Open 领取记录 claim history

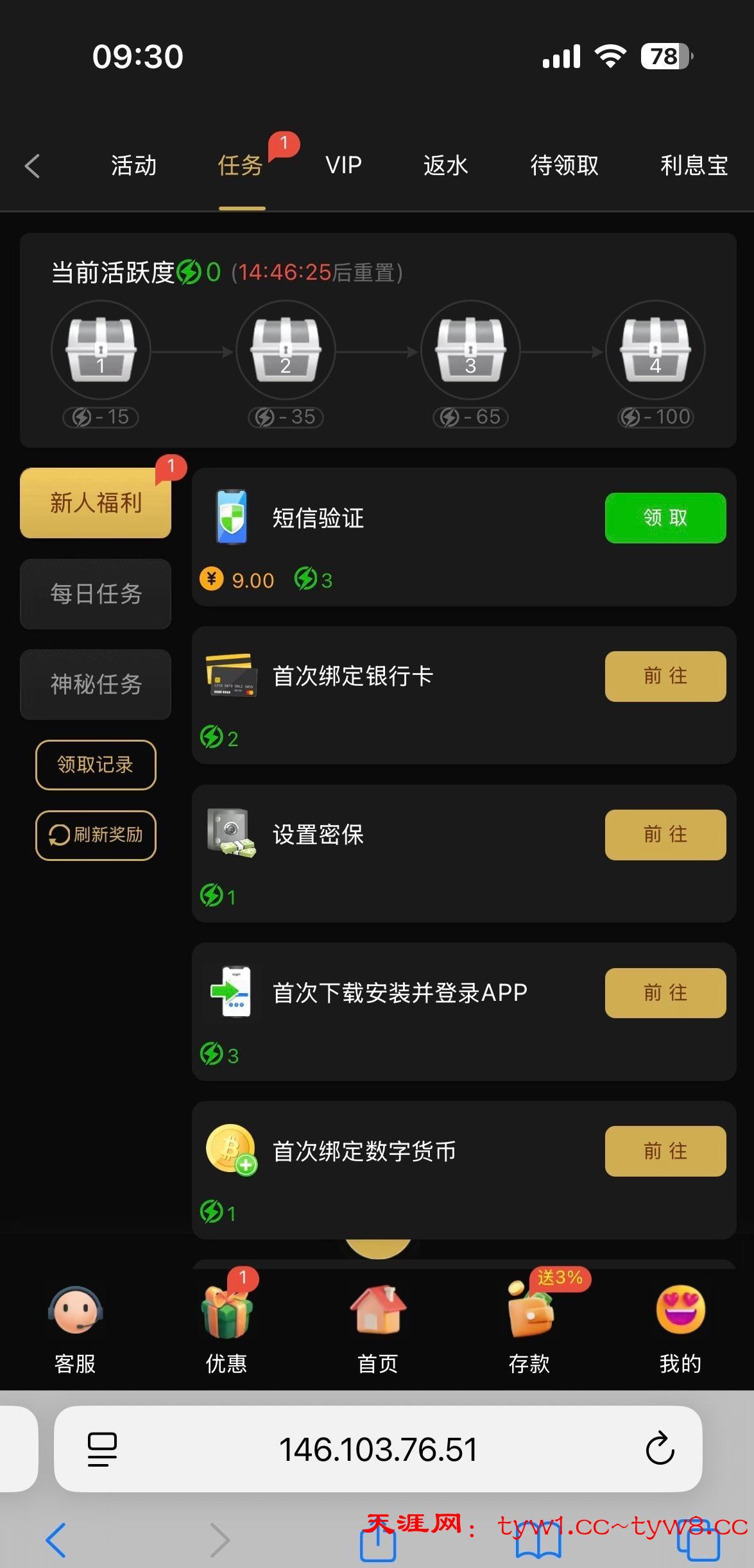(x=96, y=764)
